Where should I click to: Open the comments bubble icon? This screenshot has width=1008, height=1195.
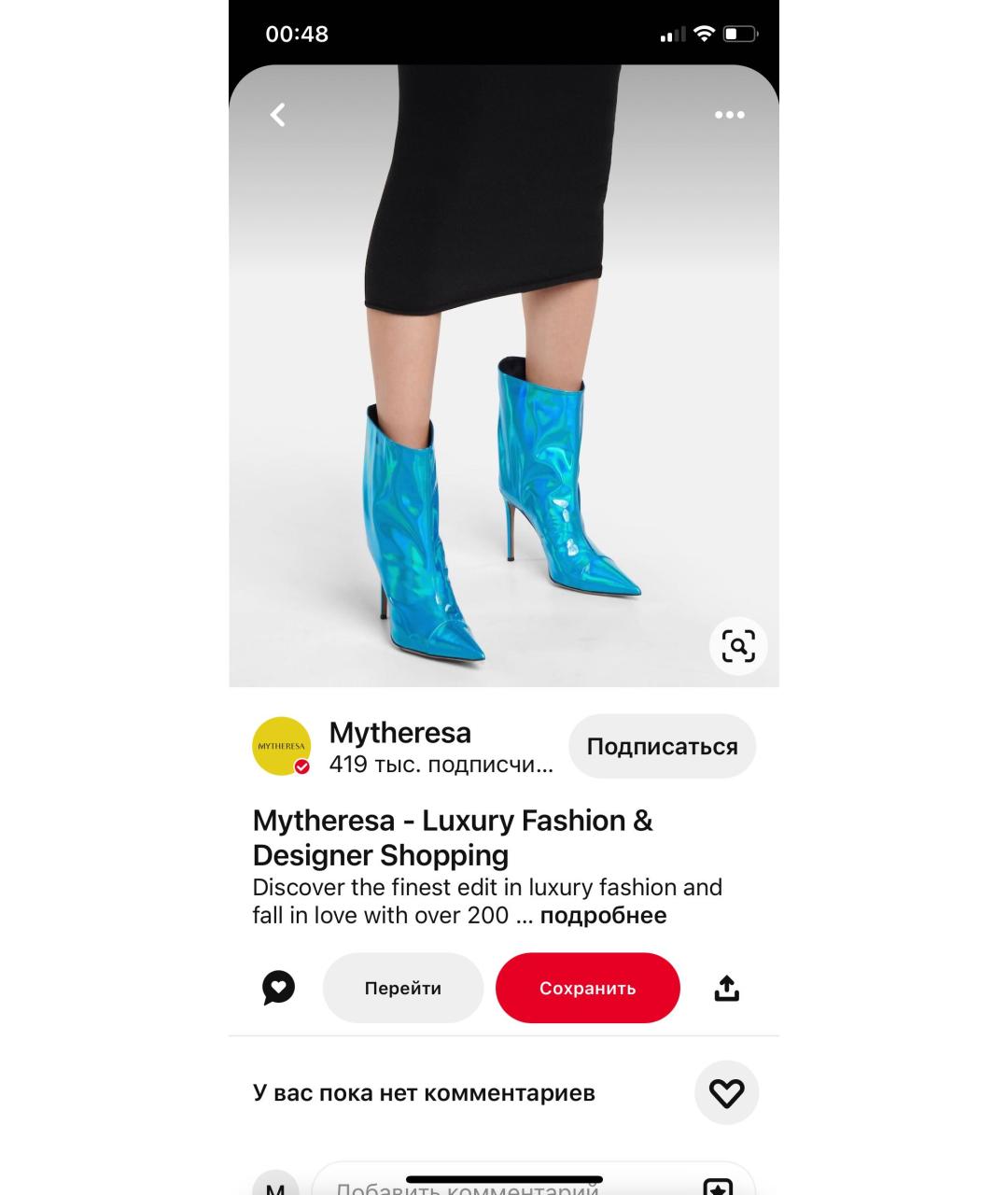(x=278, y=988)
